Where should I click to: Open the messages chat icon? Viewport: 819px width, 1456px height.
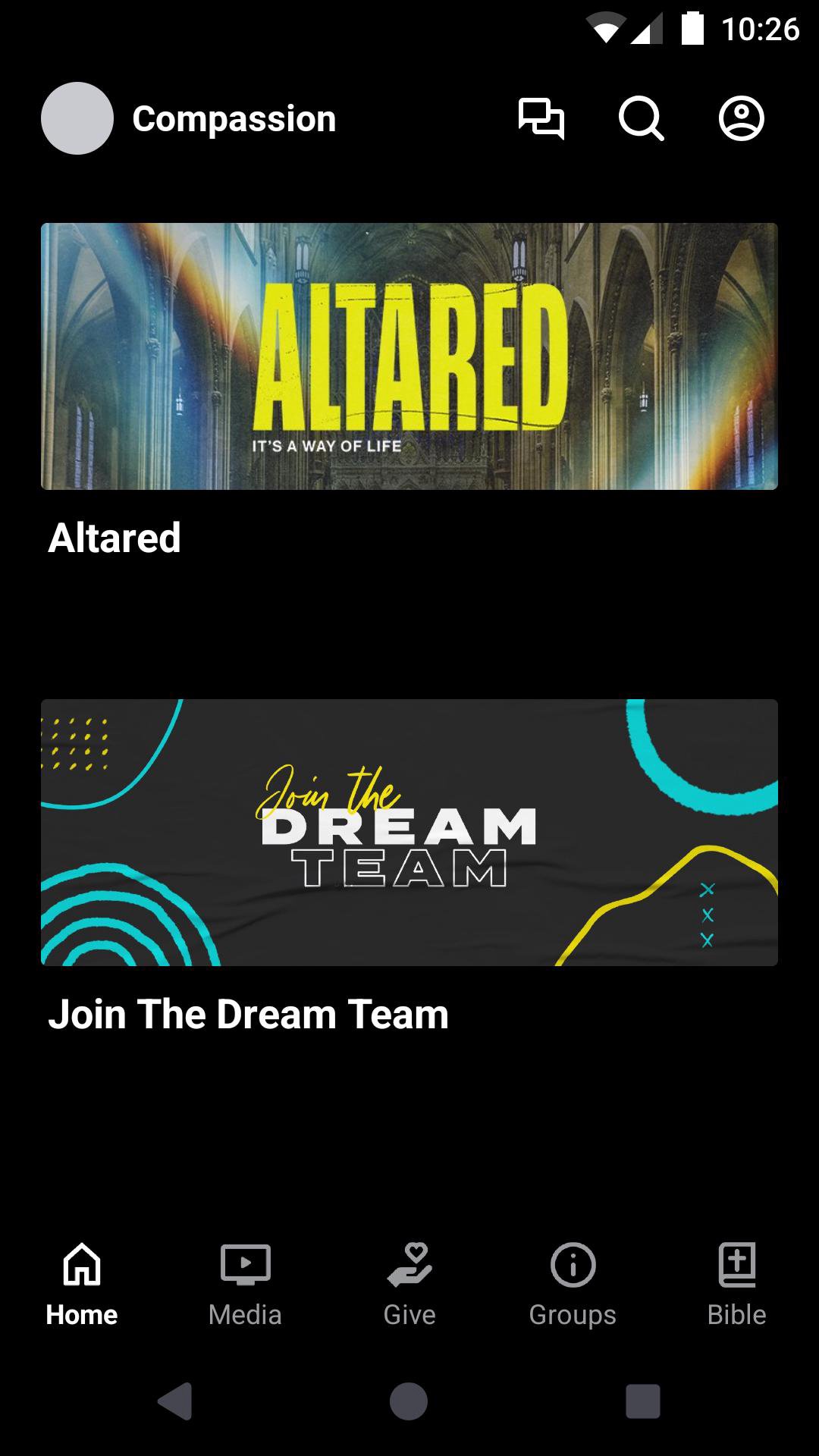541,119
